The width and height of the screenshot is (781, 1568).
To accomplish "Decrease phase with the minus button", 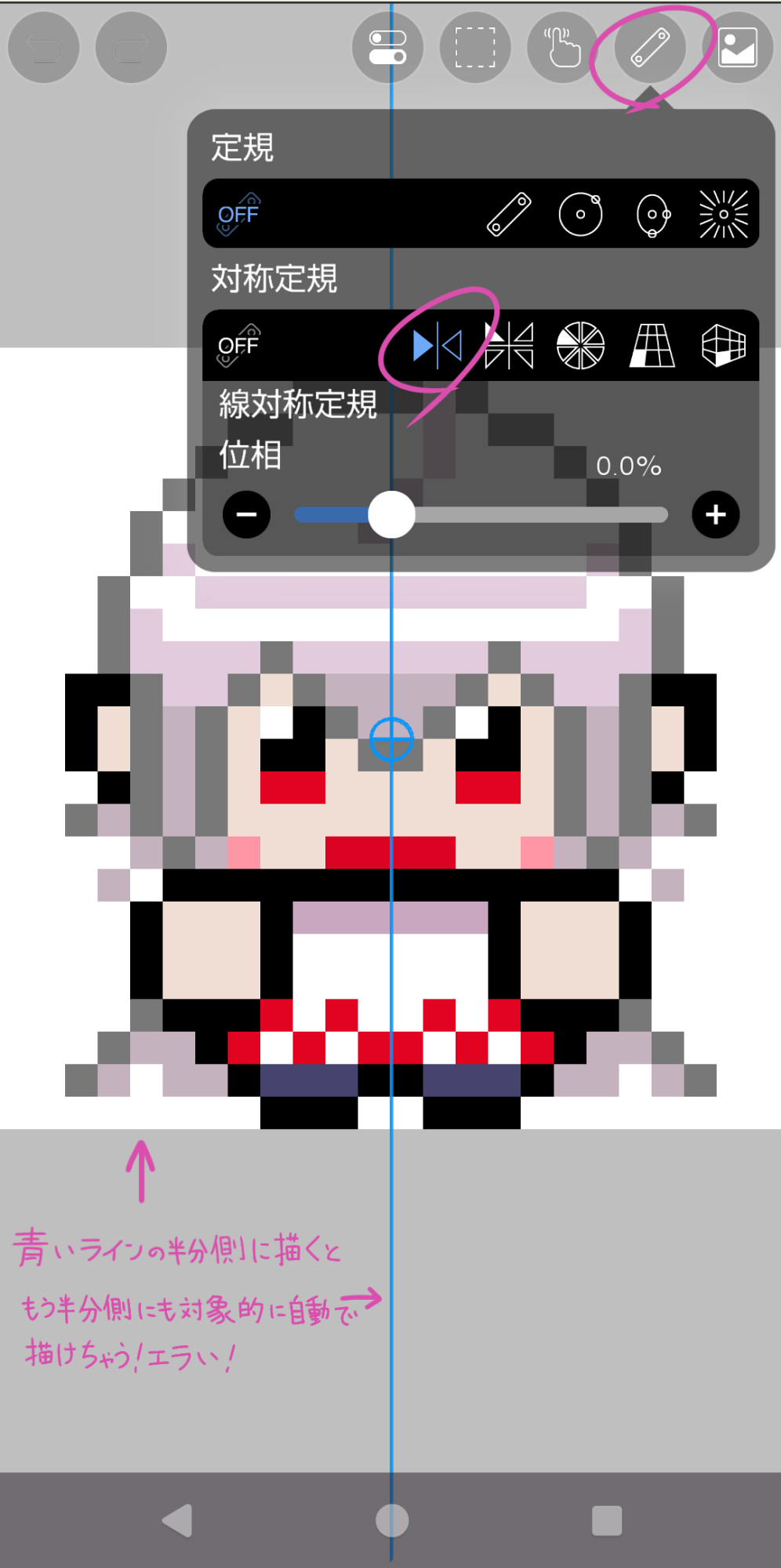I will [x=246, y=514].
